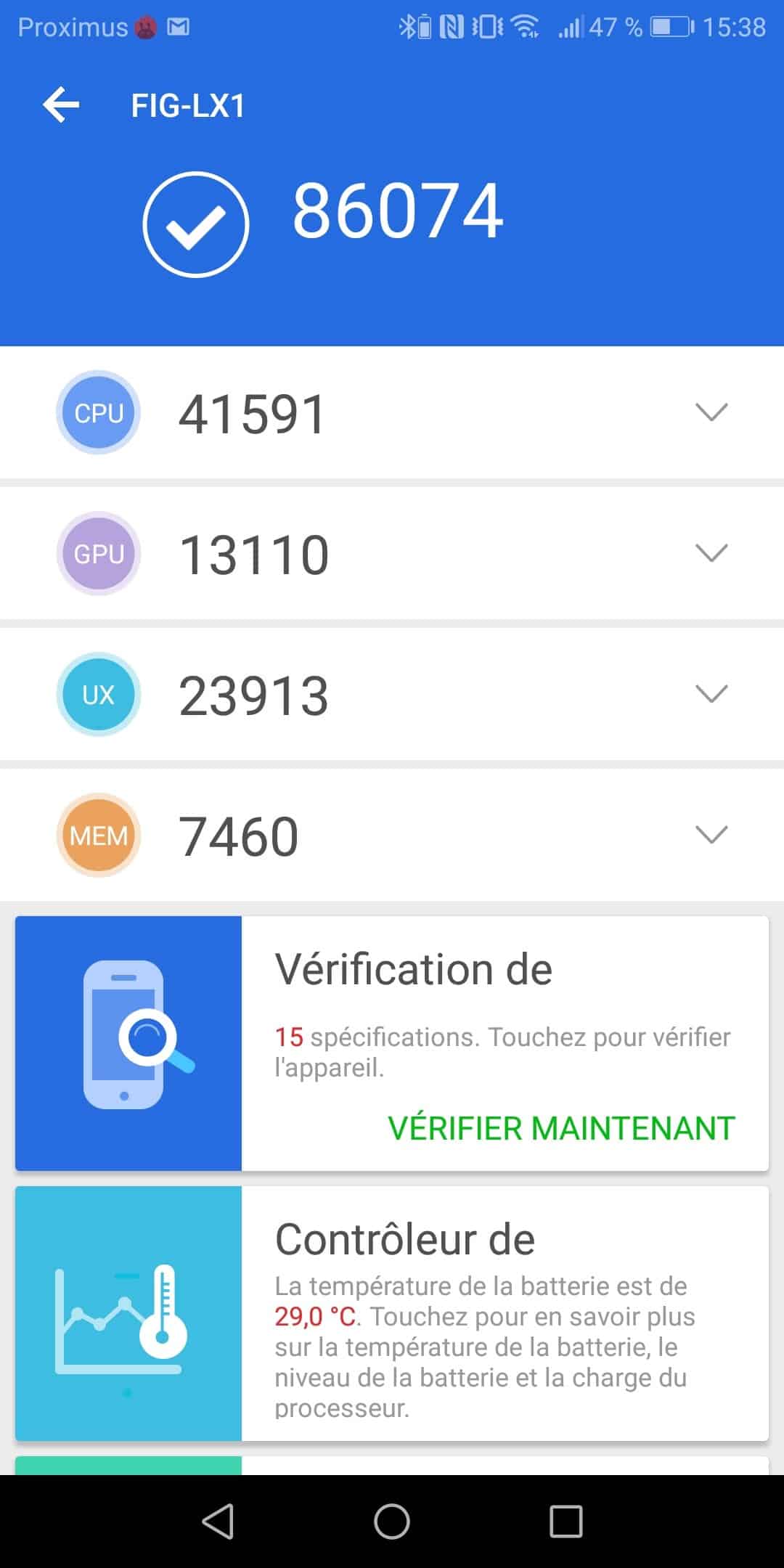
Task: Open the Contrôleur de battery temperature card
Action: tap(392, 1313)
